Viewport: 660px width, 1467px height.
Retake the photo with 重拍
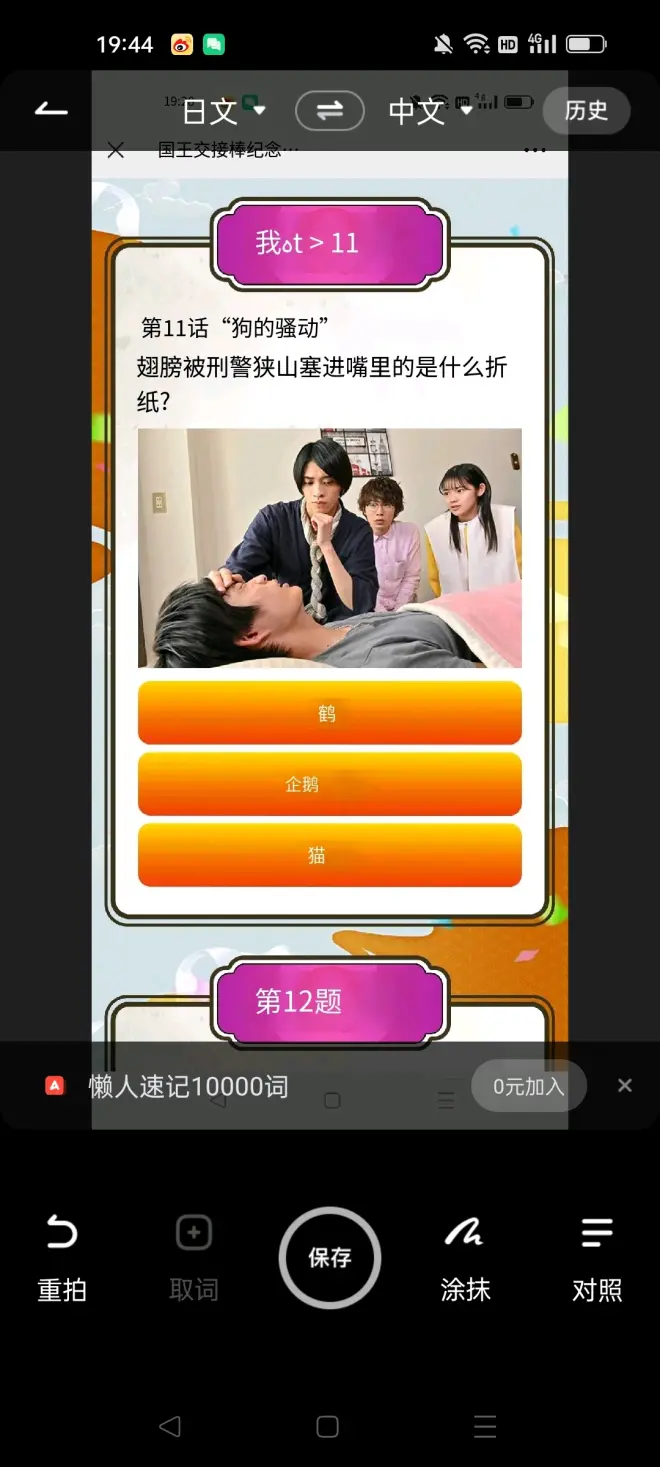coord(62,1258)
